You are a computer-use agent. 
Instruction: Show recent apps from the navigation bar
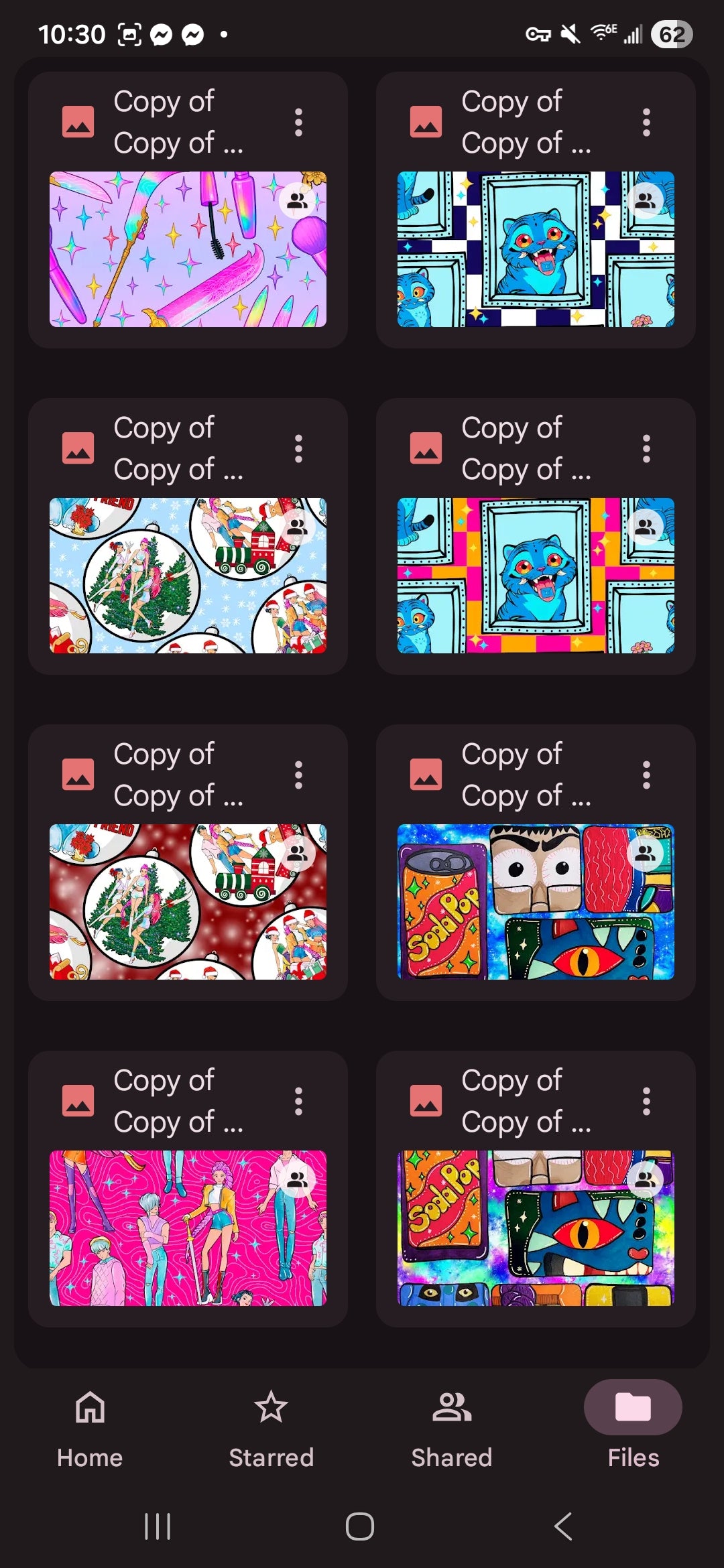click(158, 1526)
